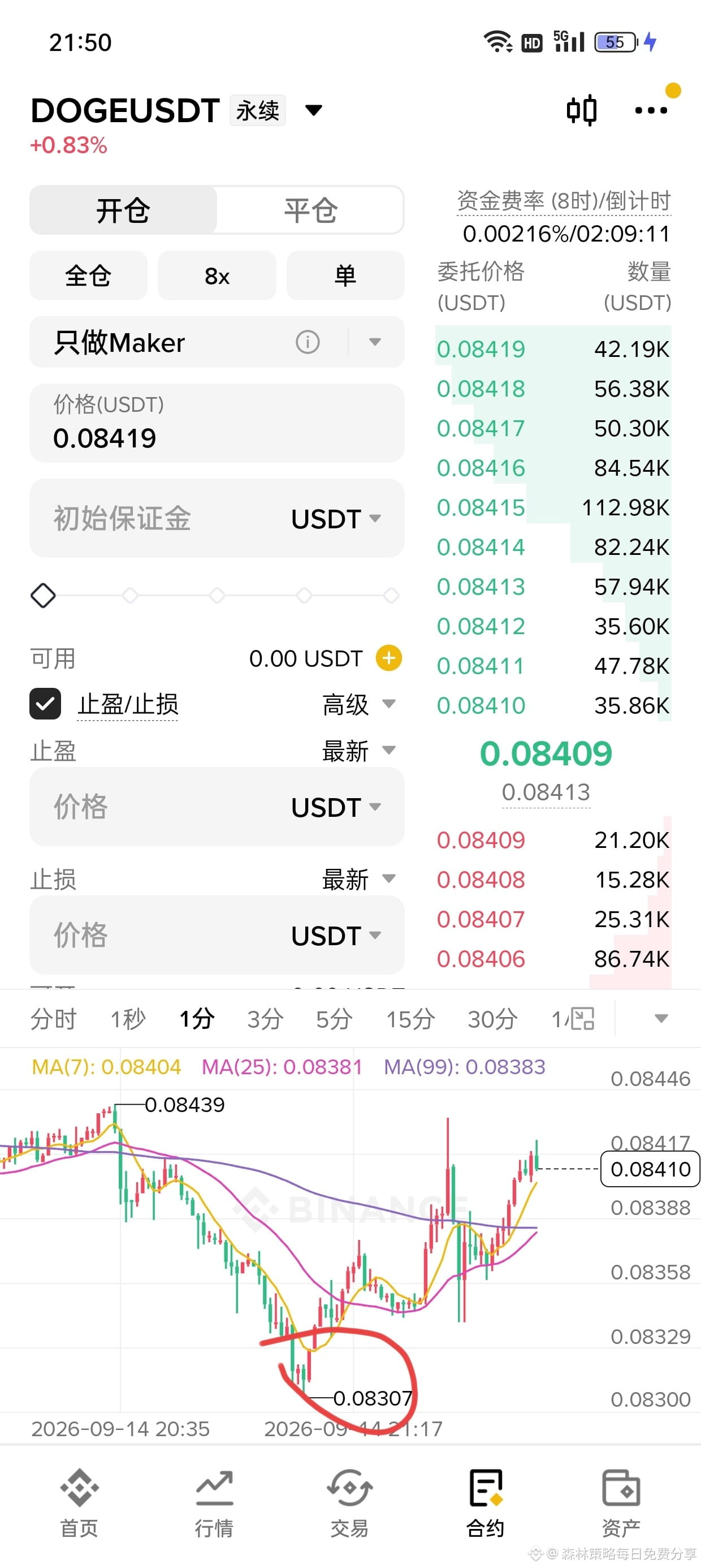The image size is (701, 1568).
Task: Enter amount in 初始保证金 field
Action: click(x=217, y=518)
